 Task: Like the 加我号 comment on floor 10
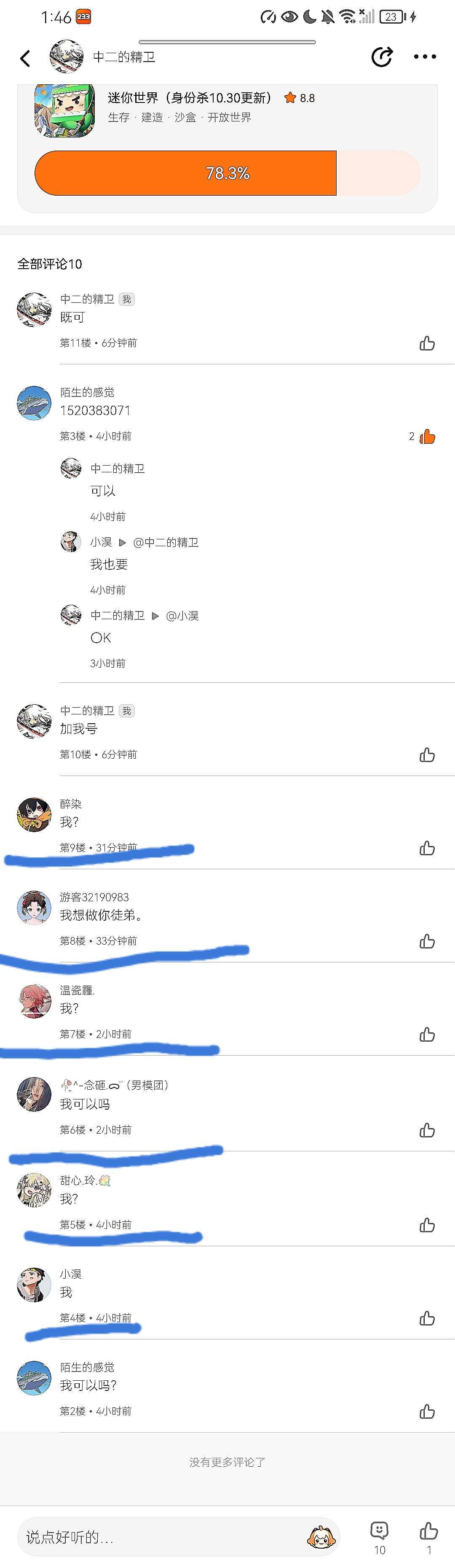[x=427, y=755]
